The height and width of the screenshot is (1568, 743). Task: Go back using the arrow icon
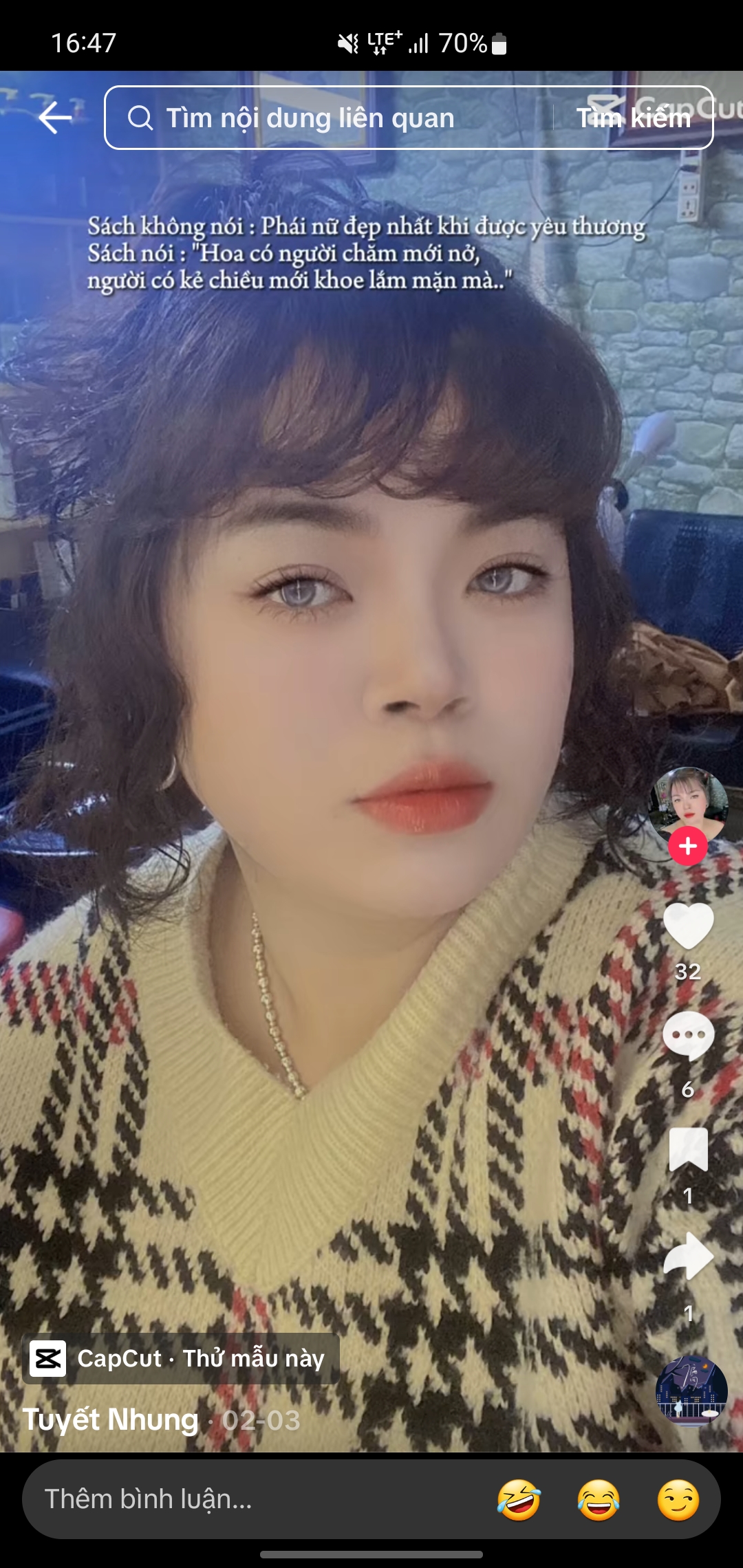(55, 118)
